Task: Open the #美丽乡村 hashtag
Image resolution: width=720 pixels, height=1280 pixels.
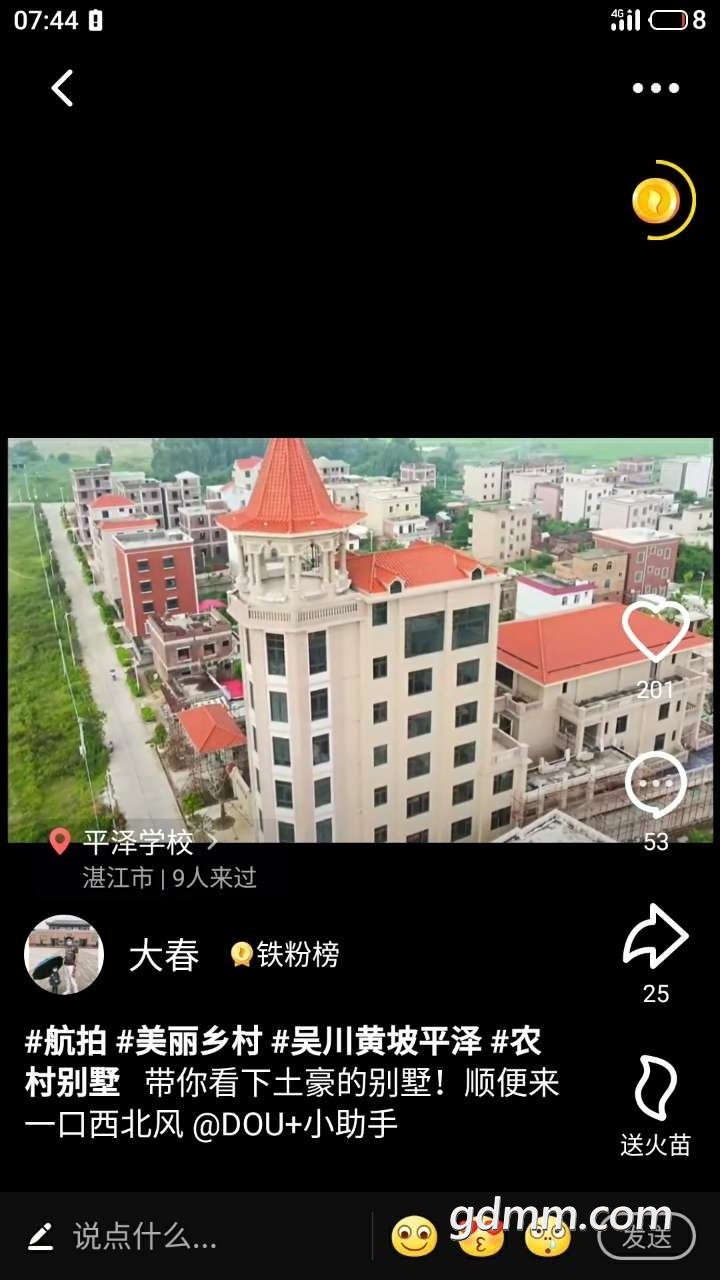Action: click(189, 1042)
